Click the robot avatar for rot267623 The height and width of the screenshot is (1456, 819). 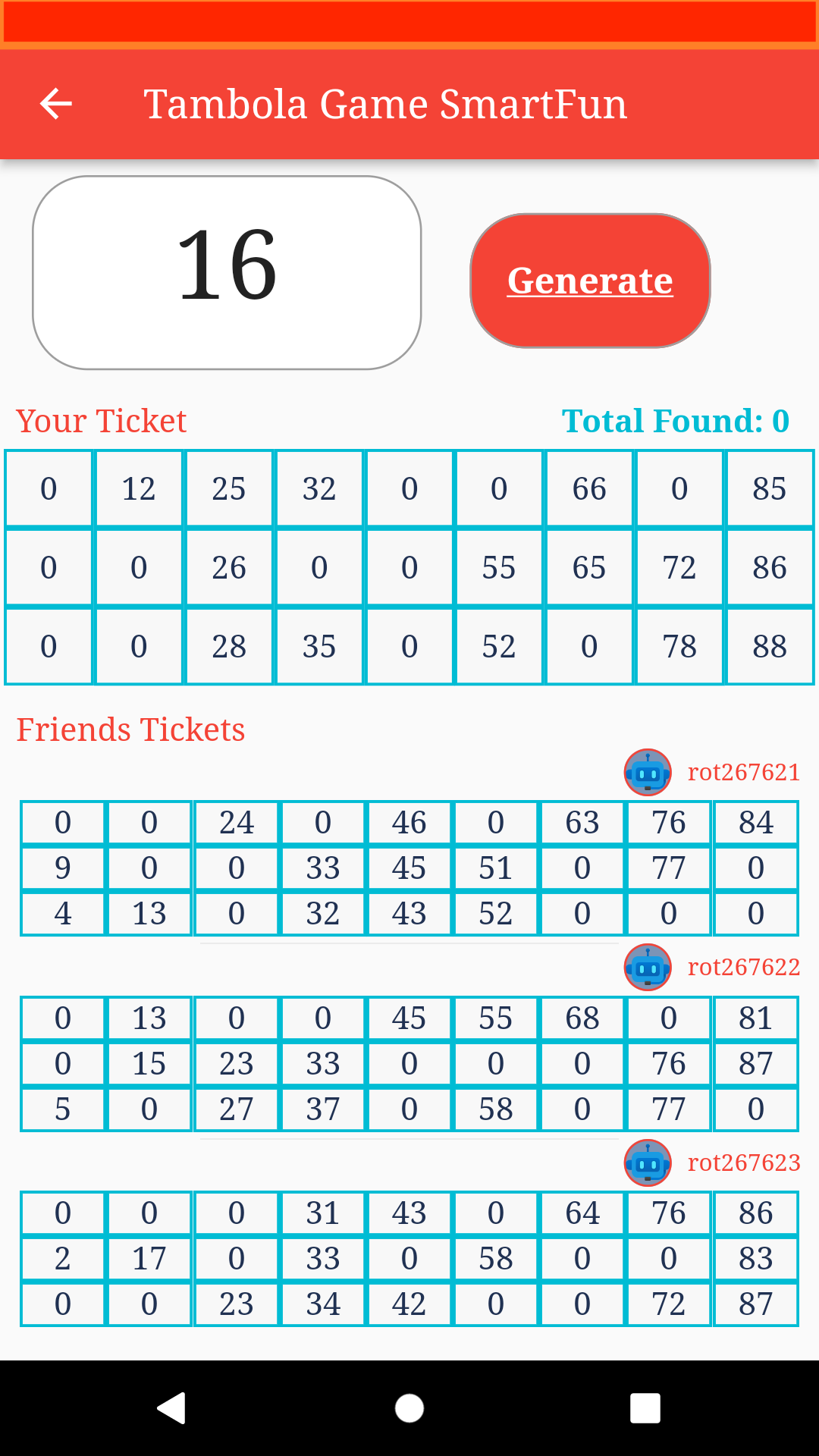648,1163
